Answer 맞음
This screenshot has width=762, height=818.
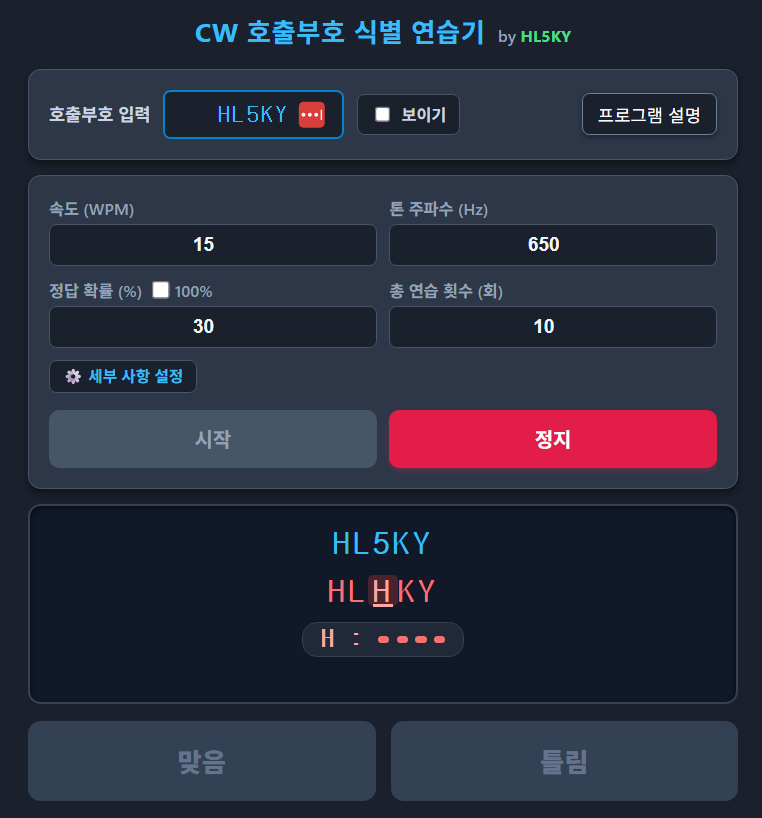click(x=202, y=761)
